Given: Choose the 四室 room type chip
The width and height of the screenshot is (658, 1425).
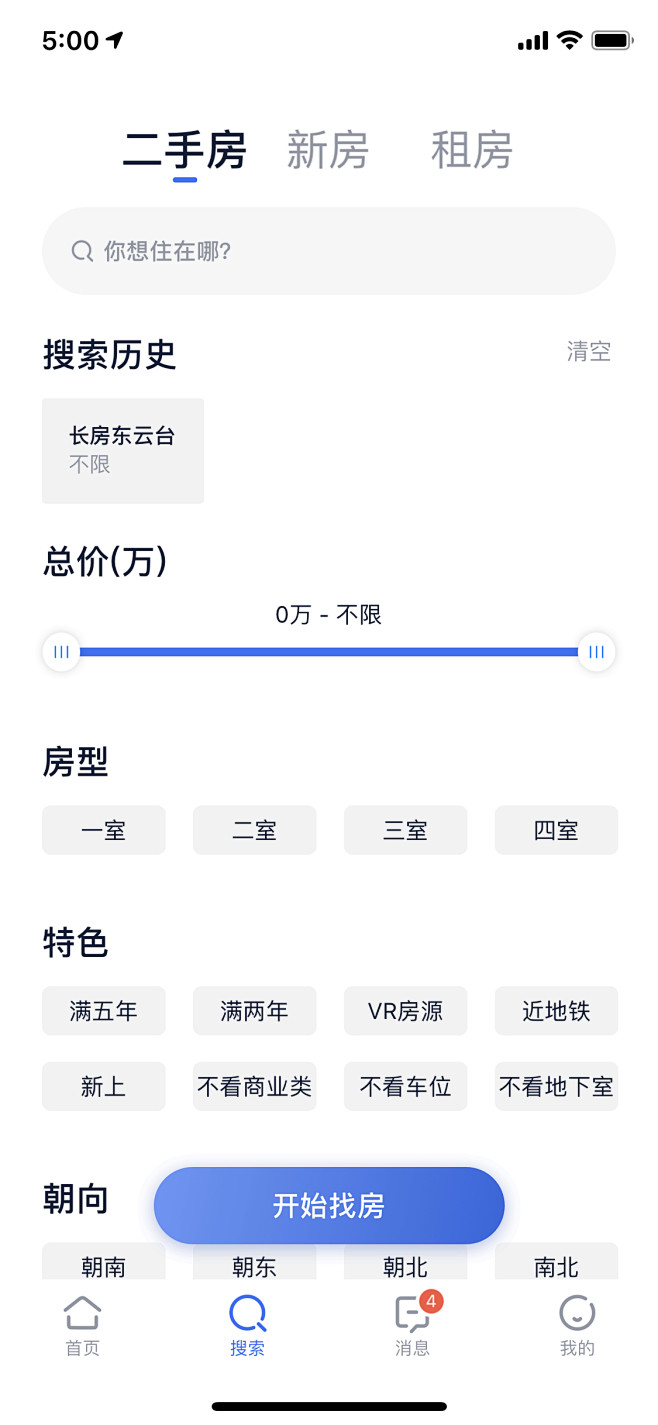Looking at the screenshot, I should pos(557,830).
